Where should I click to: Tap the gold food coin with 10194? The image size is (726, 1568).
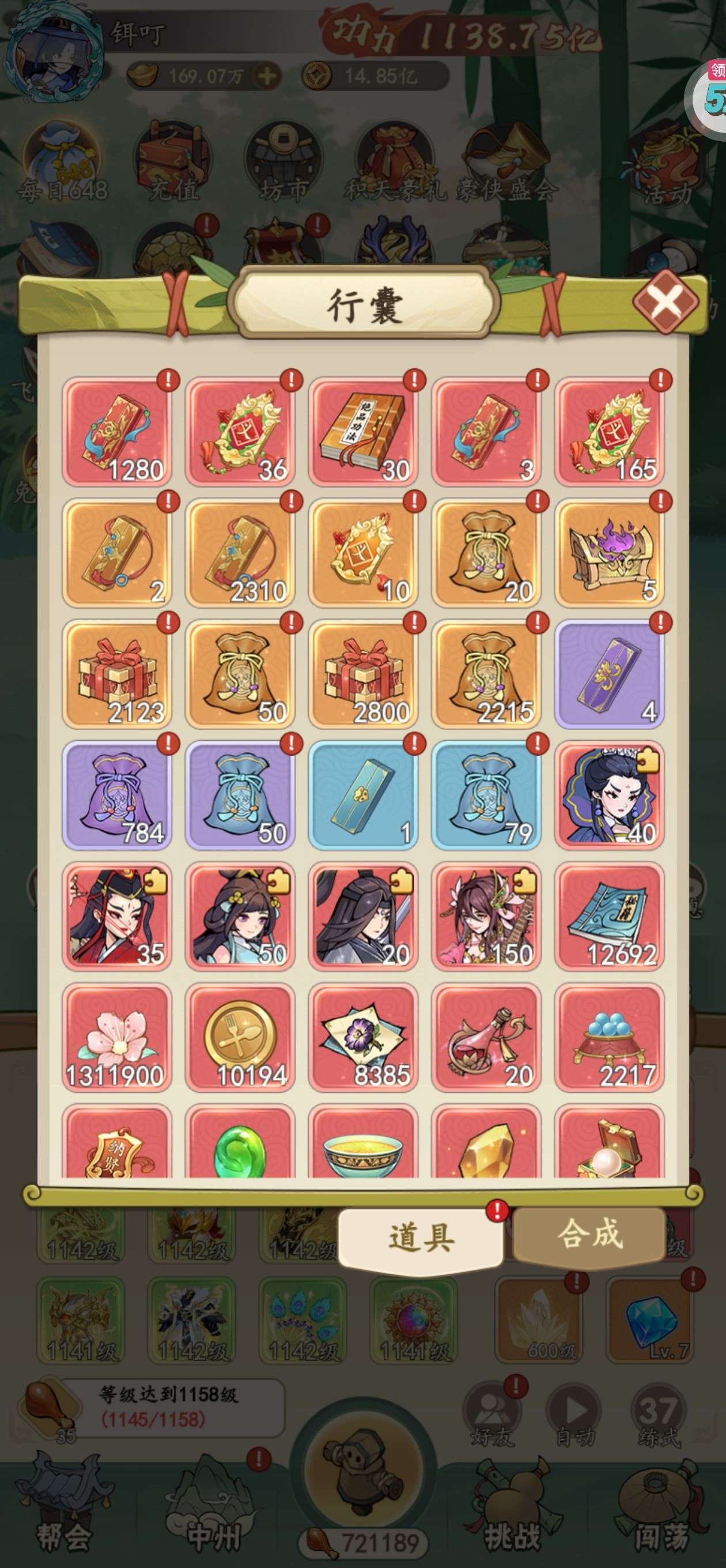[x=240, y=1036]
